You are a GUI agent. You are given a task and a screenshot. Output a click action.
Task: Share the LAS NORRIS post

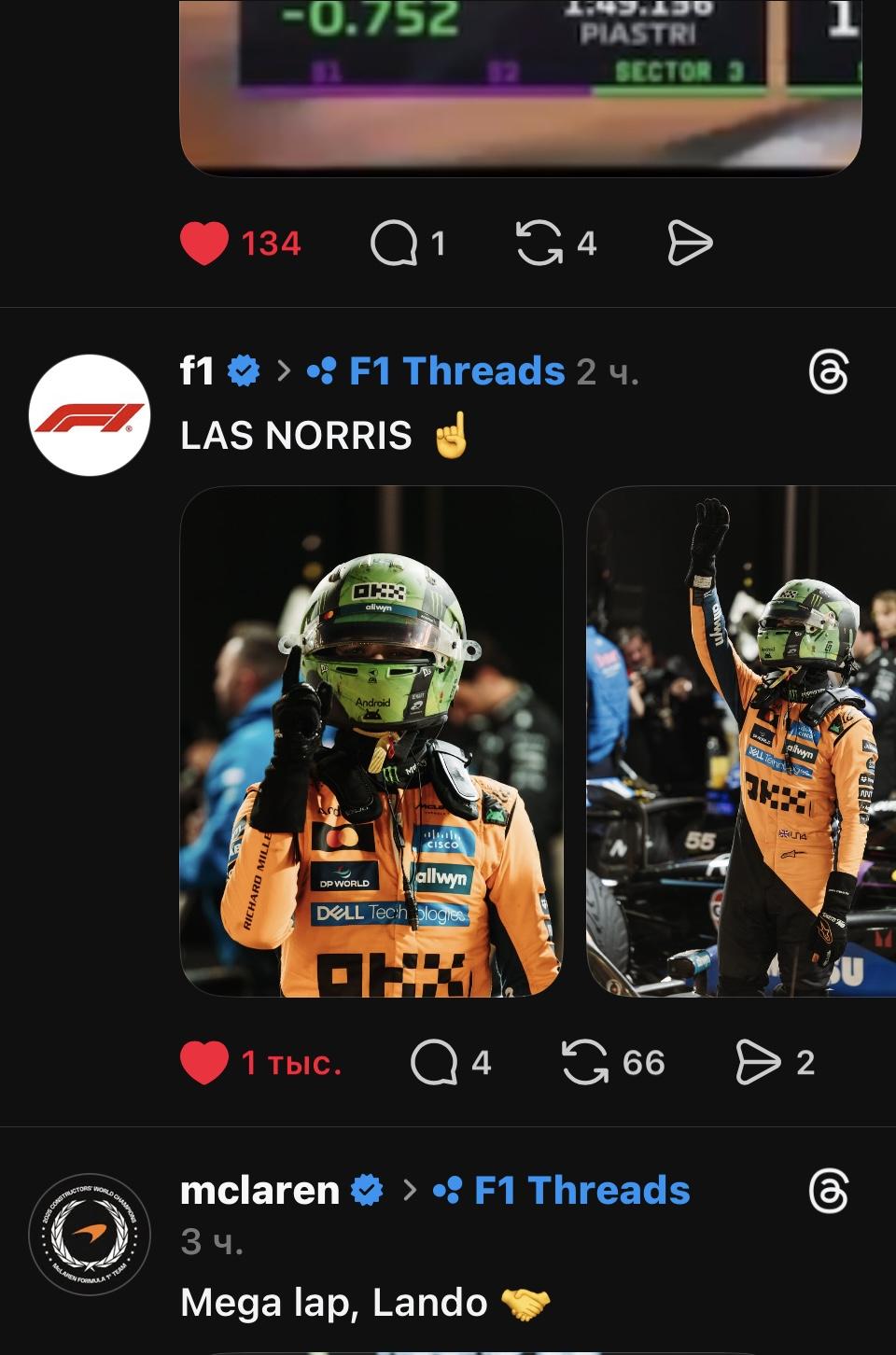point(758,1062)
